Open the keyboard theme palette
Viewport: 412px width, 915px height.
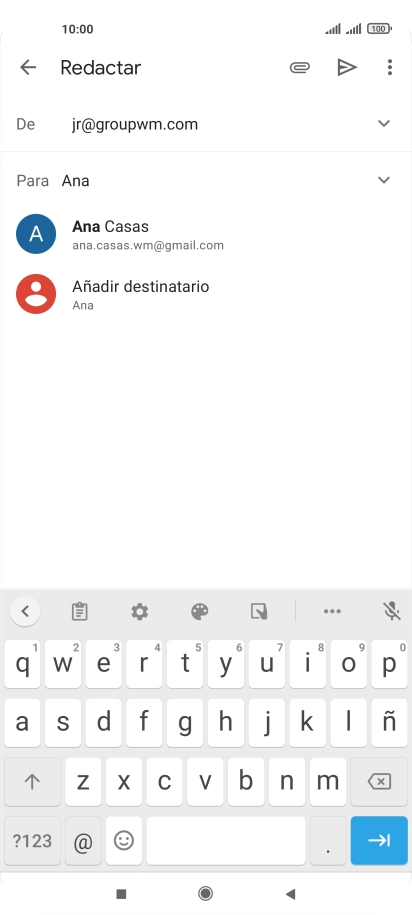(x=200, y=612)
